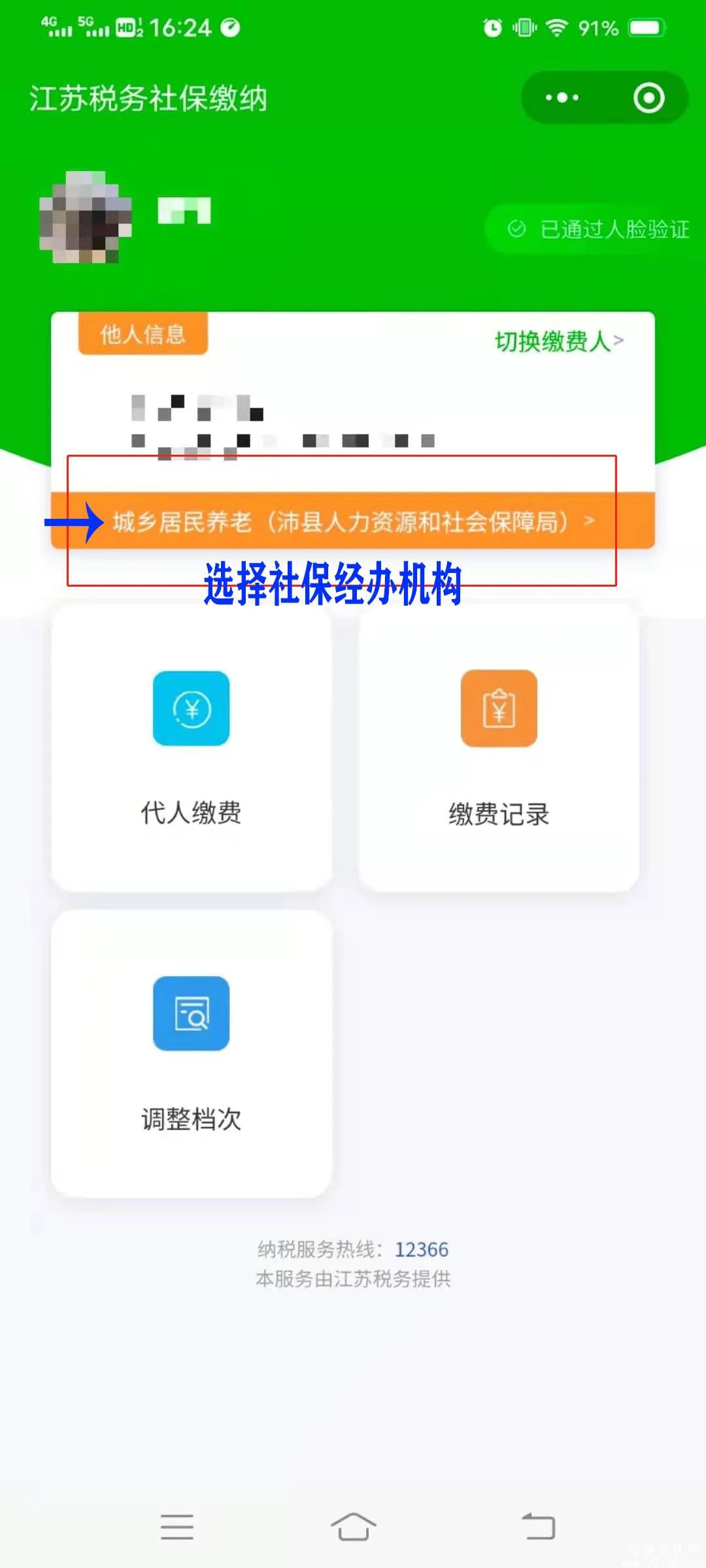The width and height of the screenshot is (706, 1568).
Task: Open the 代人缴费 card
Action: point(191,747)
